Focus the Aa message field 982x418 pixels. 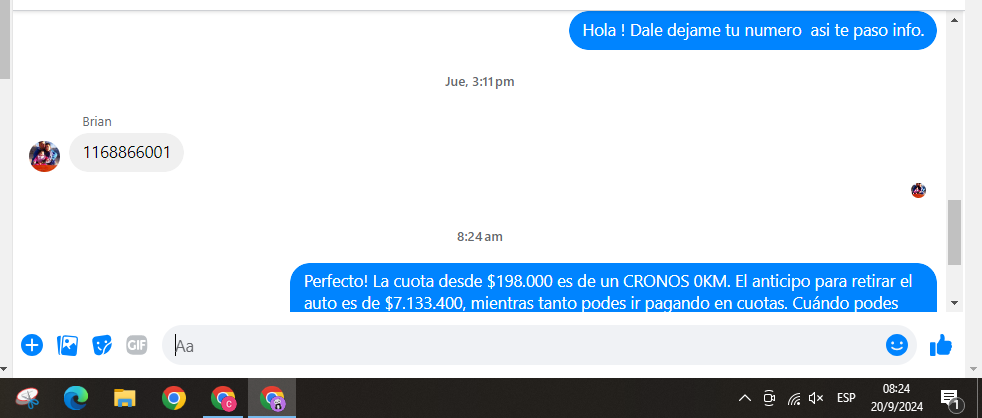[x=520, y=346]
